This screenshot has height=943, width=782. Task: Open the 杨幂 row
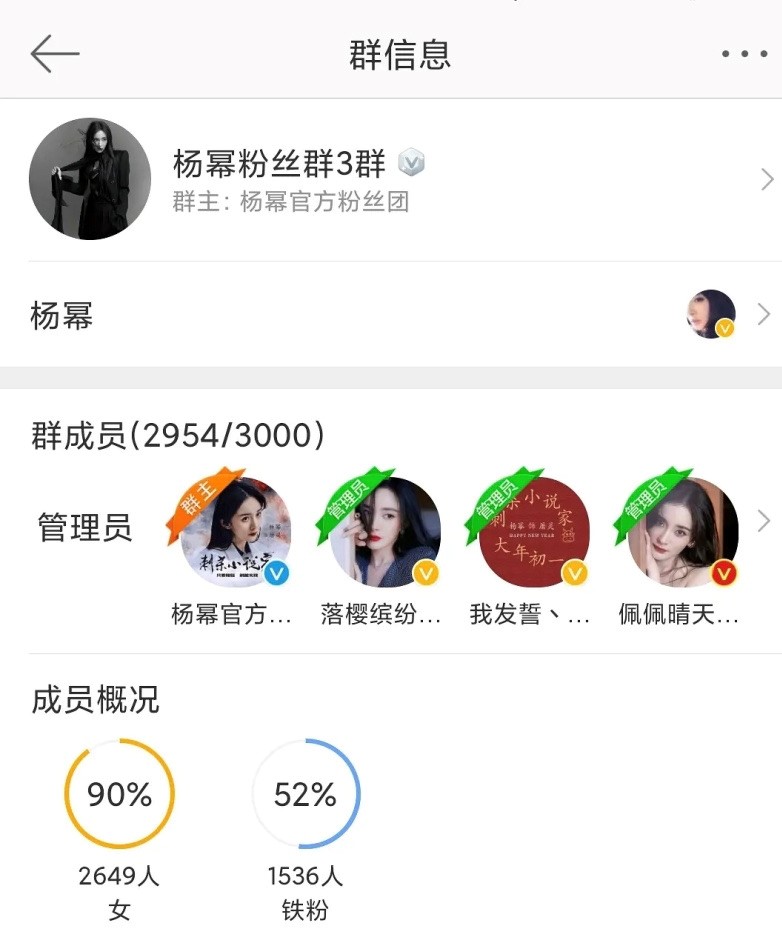click(x=400, y=316)
